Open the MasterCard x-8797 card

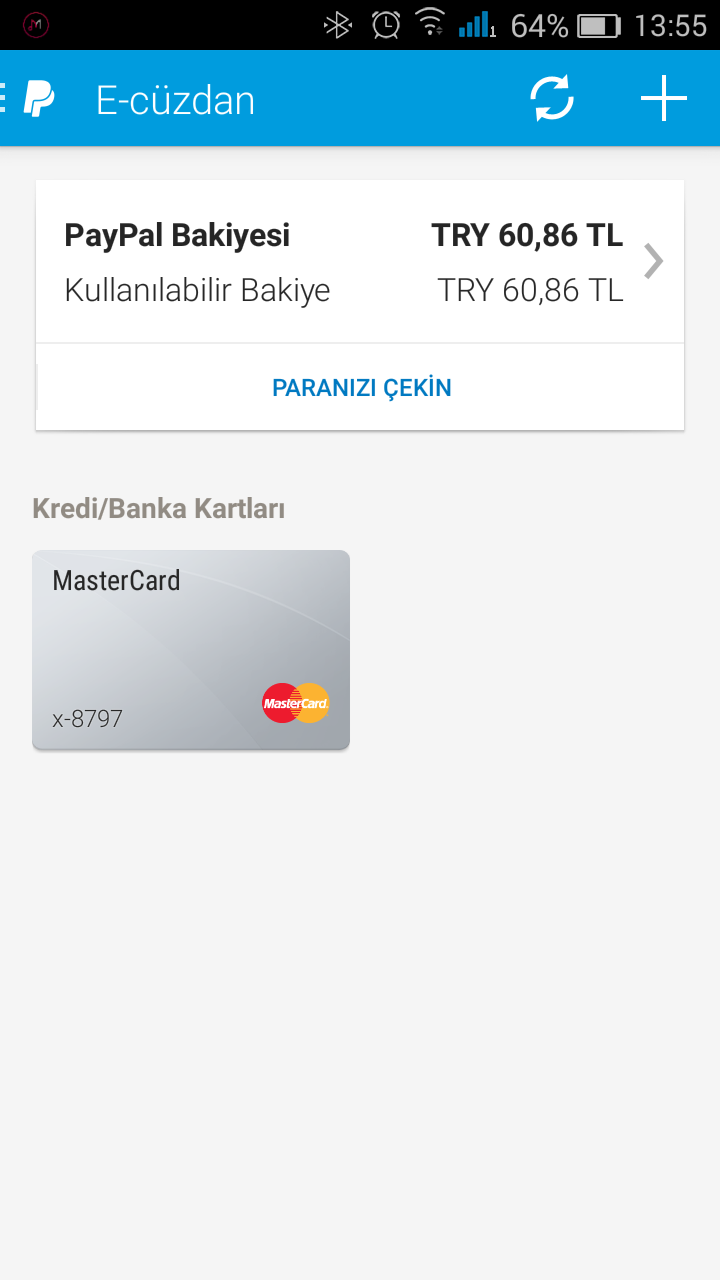[x=191, y=650]
